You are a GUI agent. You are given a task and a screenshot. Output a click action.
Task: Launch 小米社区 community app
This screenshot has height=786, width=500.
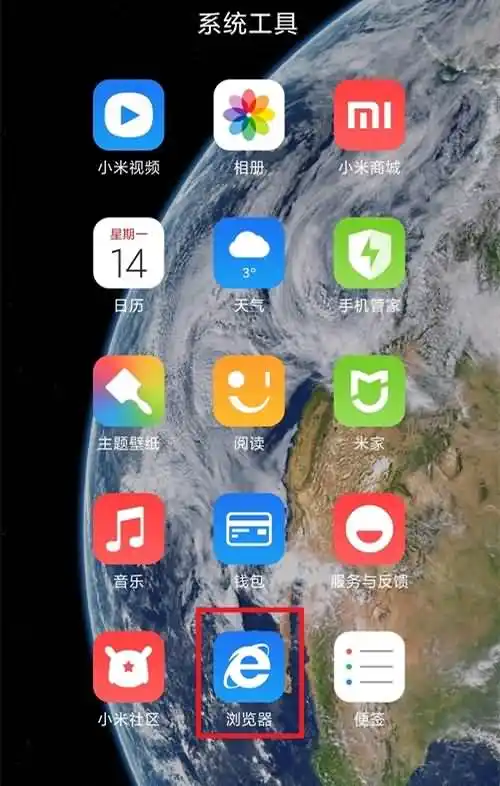click(x=128, y=667)
